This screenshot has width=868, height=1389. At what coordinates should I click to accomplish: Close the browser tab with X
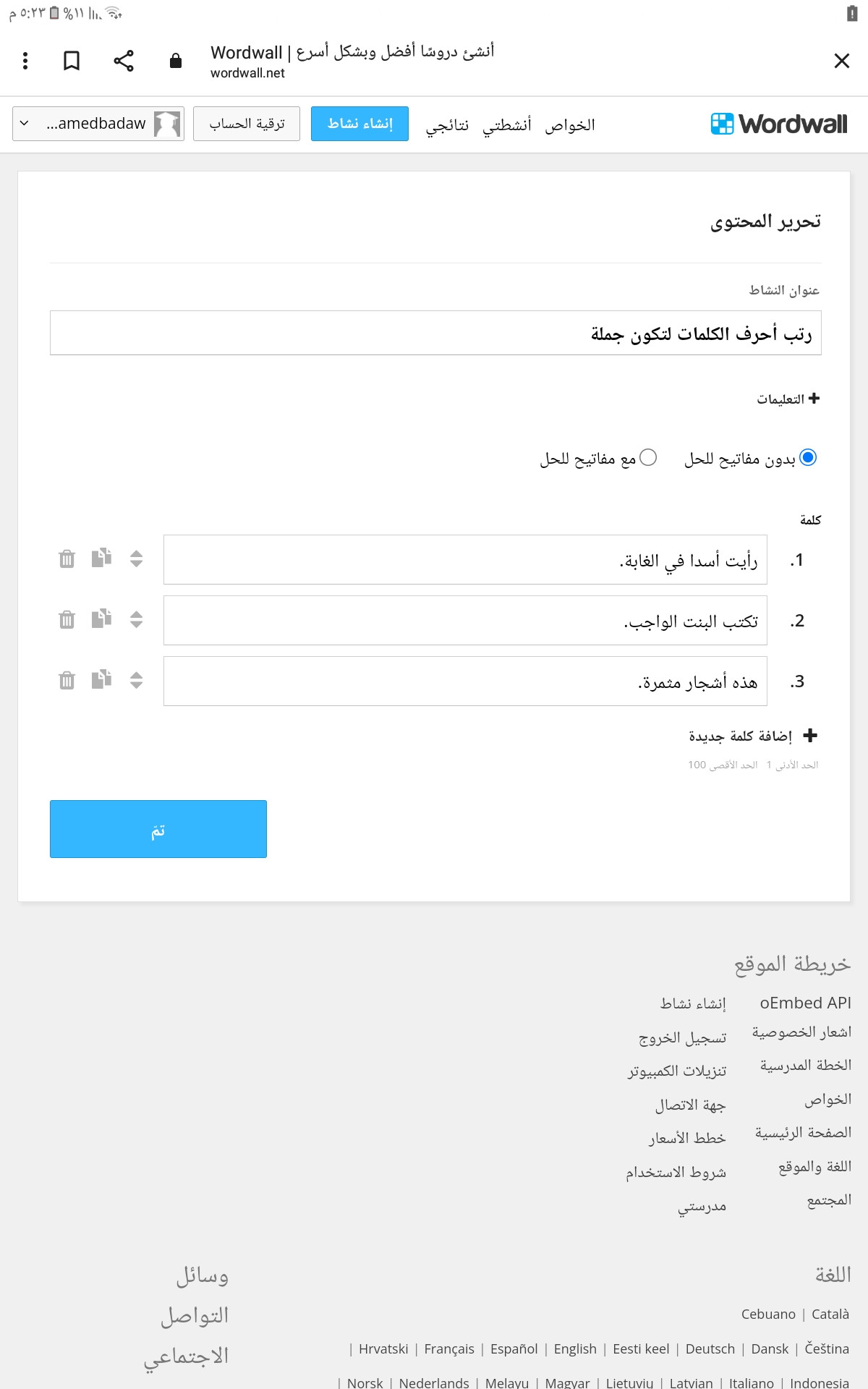point(841,61)
